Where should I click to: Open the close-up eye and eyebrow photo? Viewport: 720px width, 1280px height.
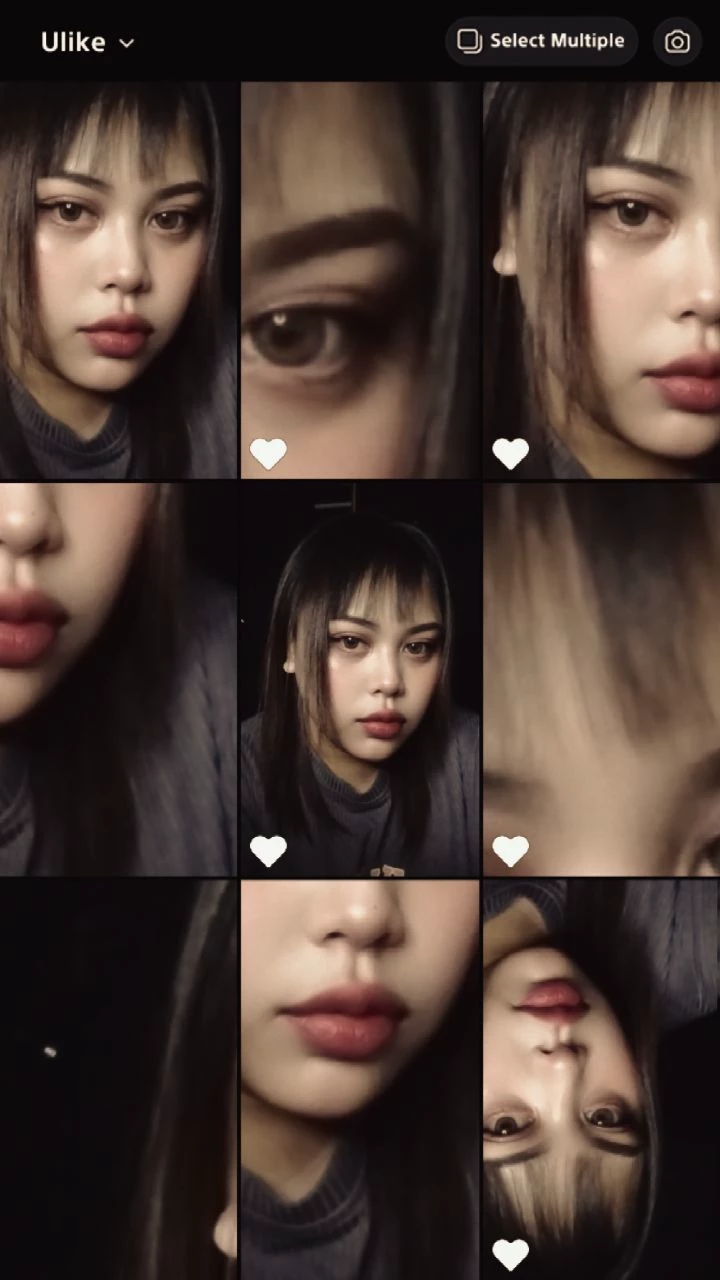(360, 280)
